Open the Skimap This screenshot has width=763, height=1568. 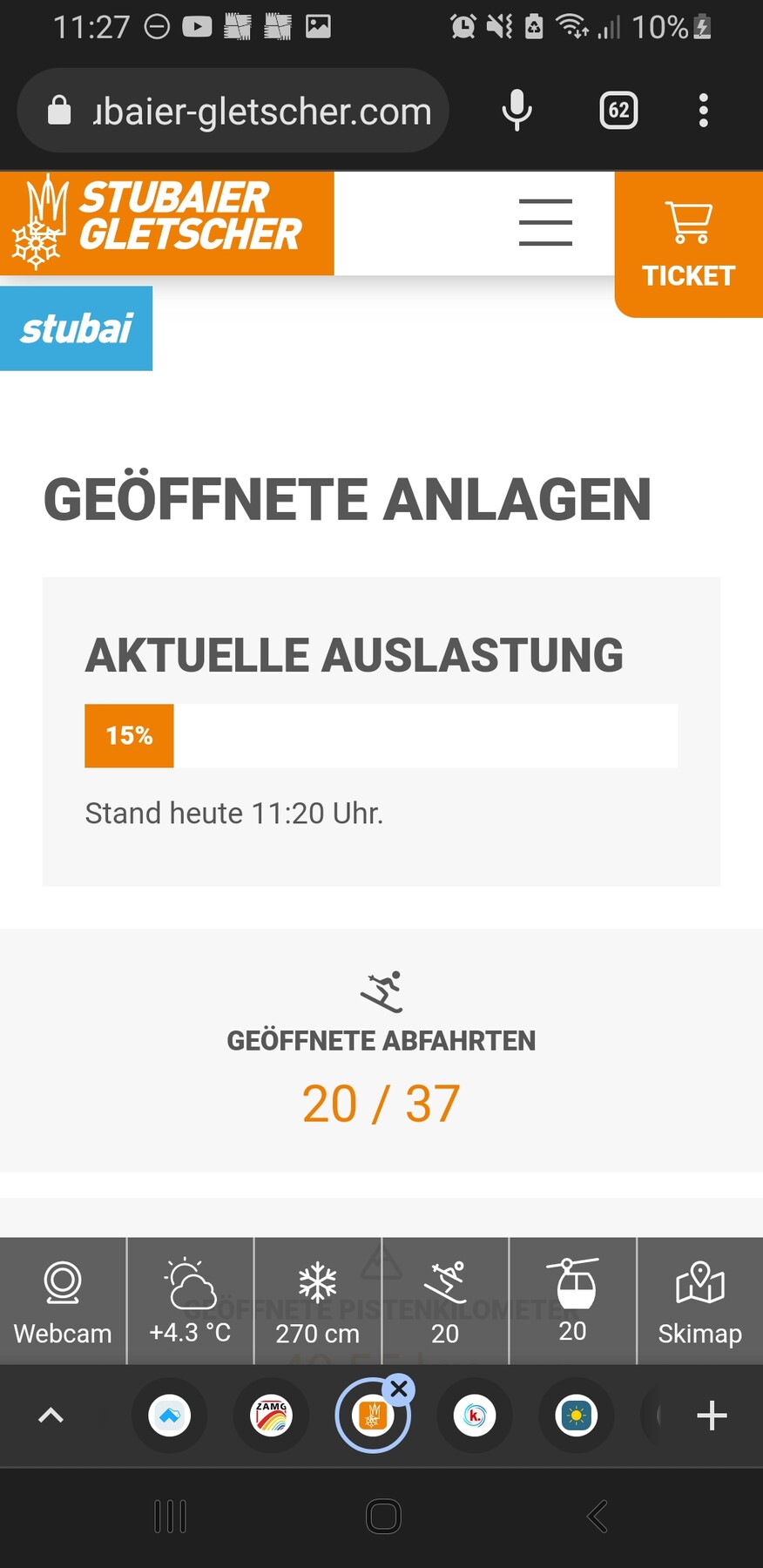pyautogui.click(x=699, y=1301)
